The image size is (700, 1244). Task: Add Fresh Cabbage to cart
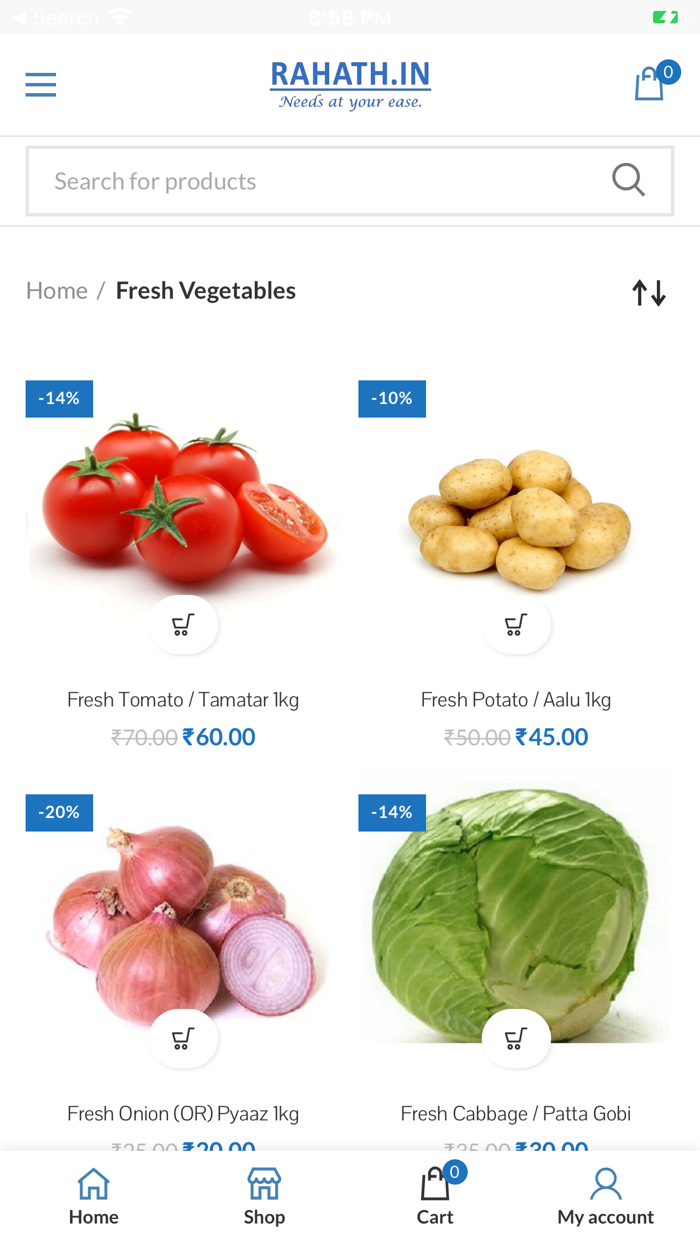516,1039
